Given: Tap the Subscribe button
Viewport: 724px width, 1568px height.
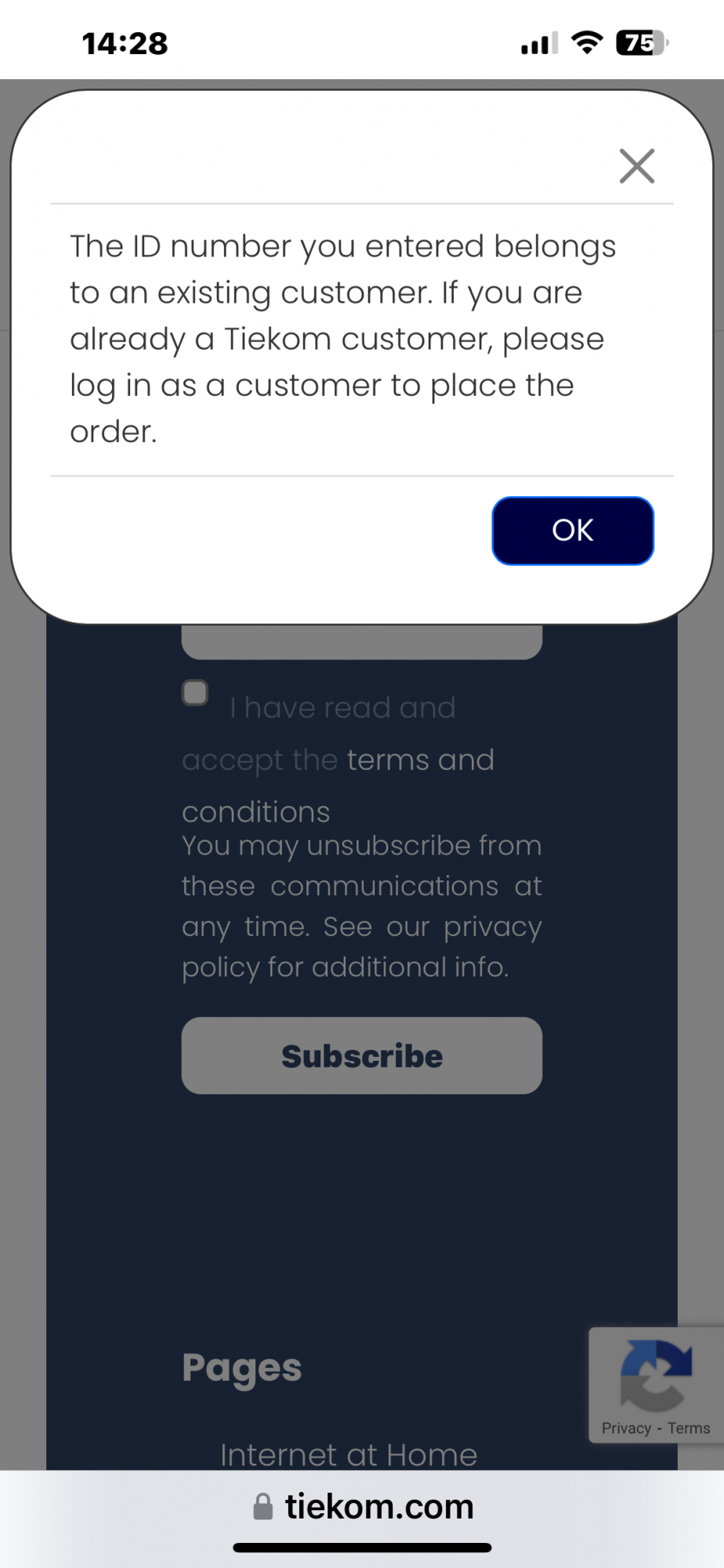Looking at the screenshot, I should coord(362,1055).
